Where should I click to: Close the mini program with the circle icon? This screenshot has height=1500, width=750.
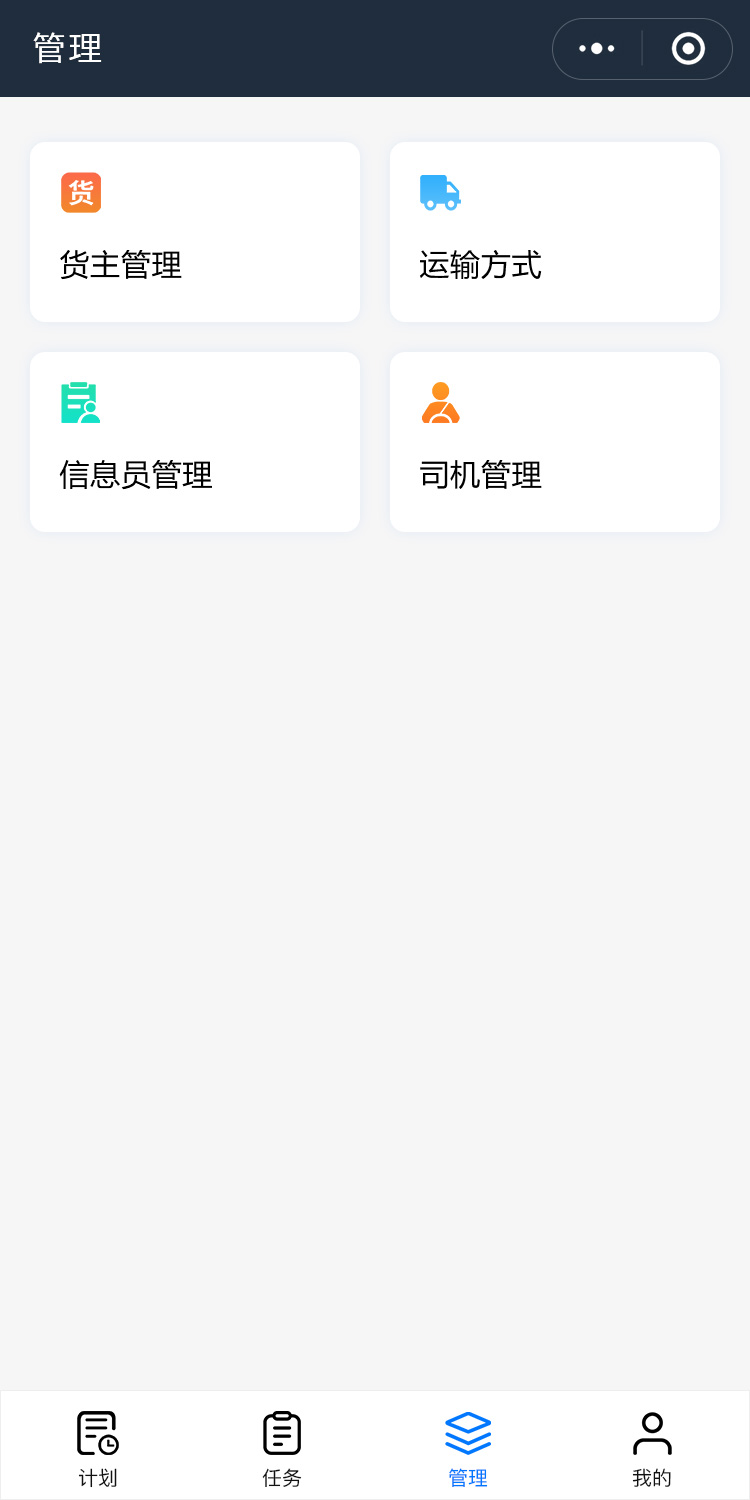coord(688,49)
